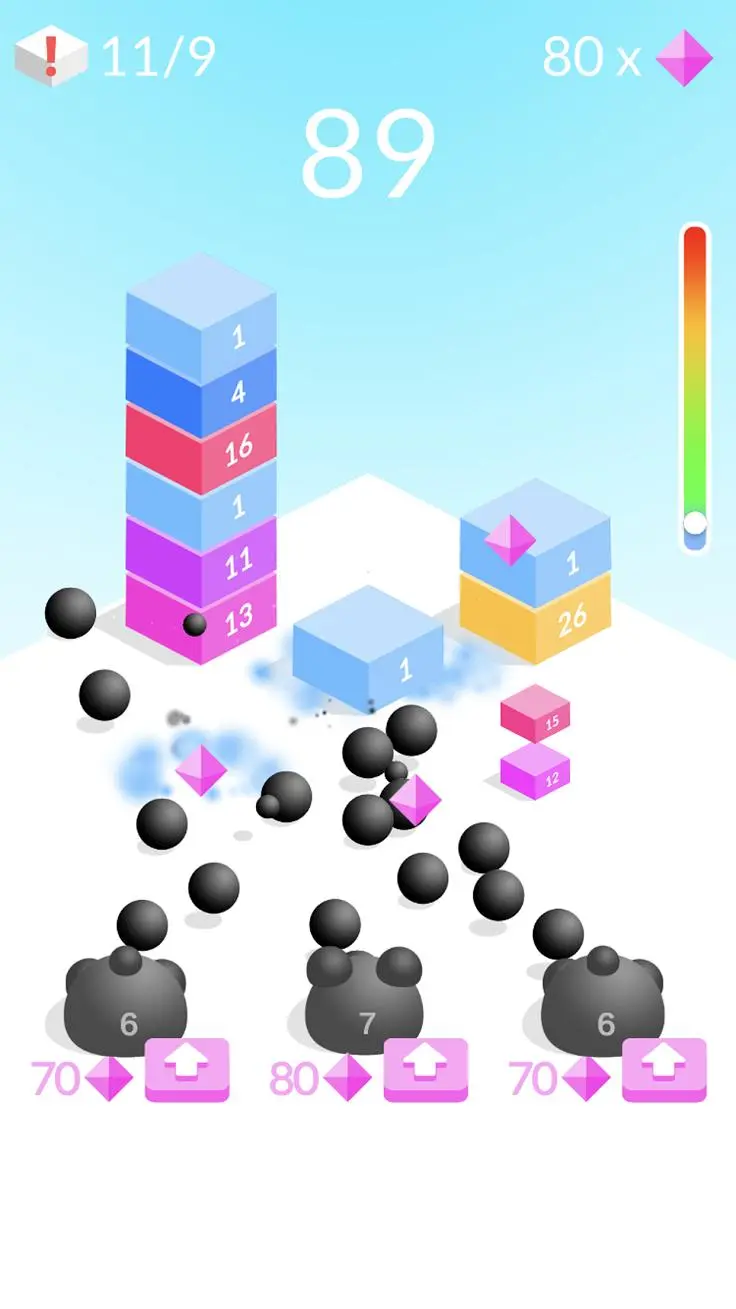
Task: Tap the center cannon labeled 7
Action: pyautogui.click(x=365, y=1005)
